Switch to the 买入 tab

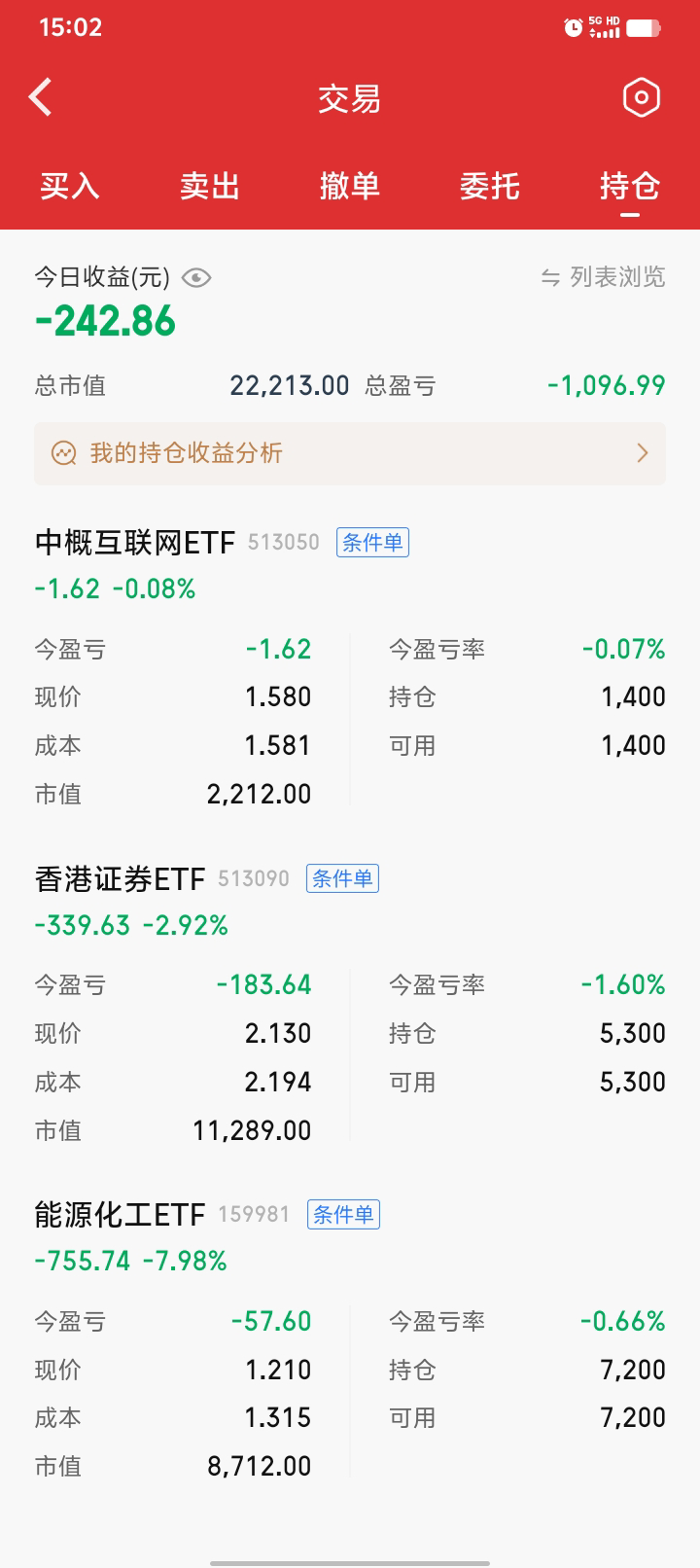70,185
